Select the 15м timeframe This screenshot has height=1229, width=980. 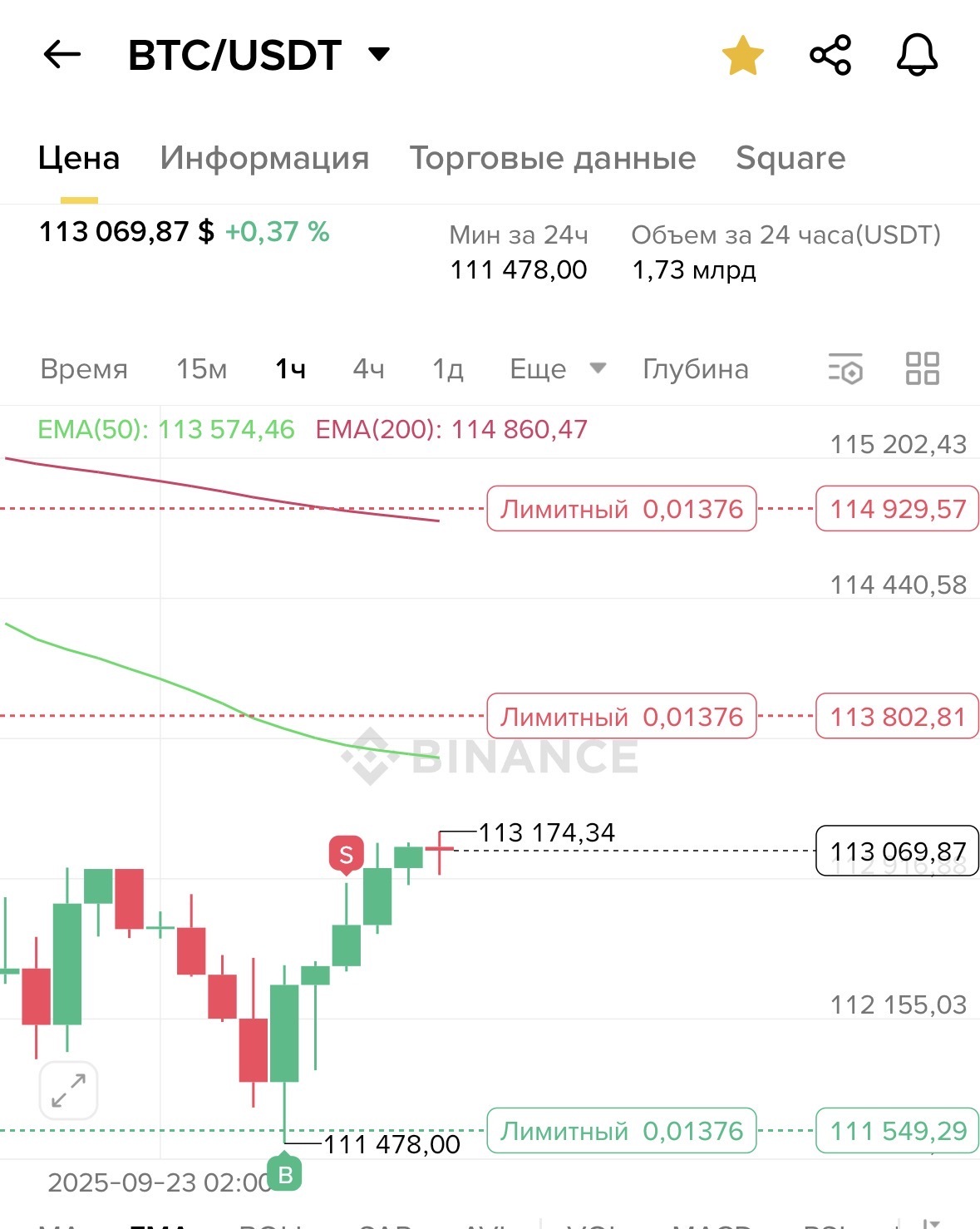tap(201, 368)
